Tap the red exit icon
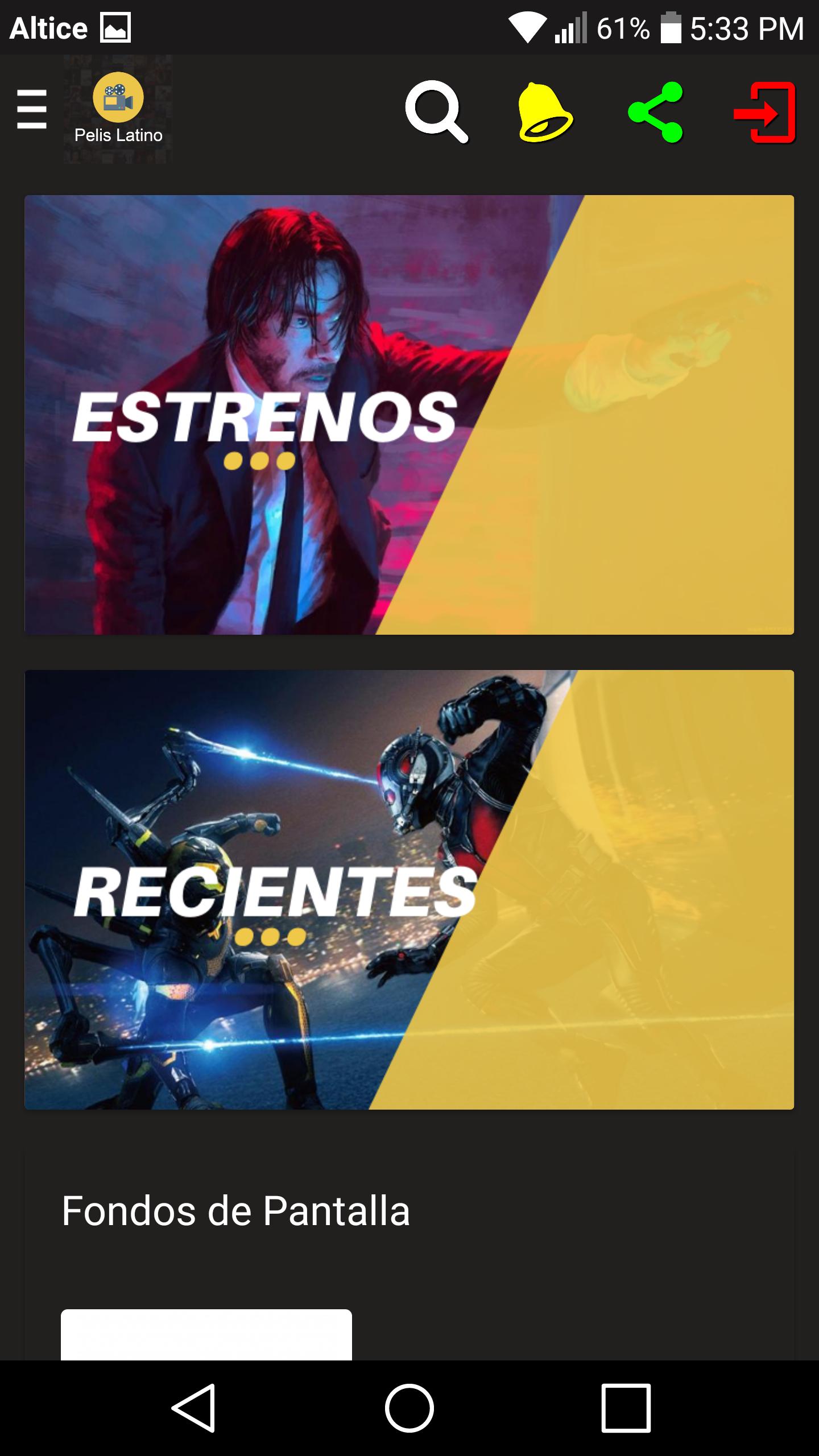 point(764,112)
